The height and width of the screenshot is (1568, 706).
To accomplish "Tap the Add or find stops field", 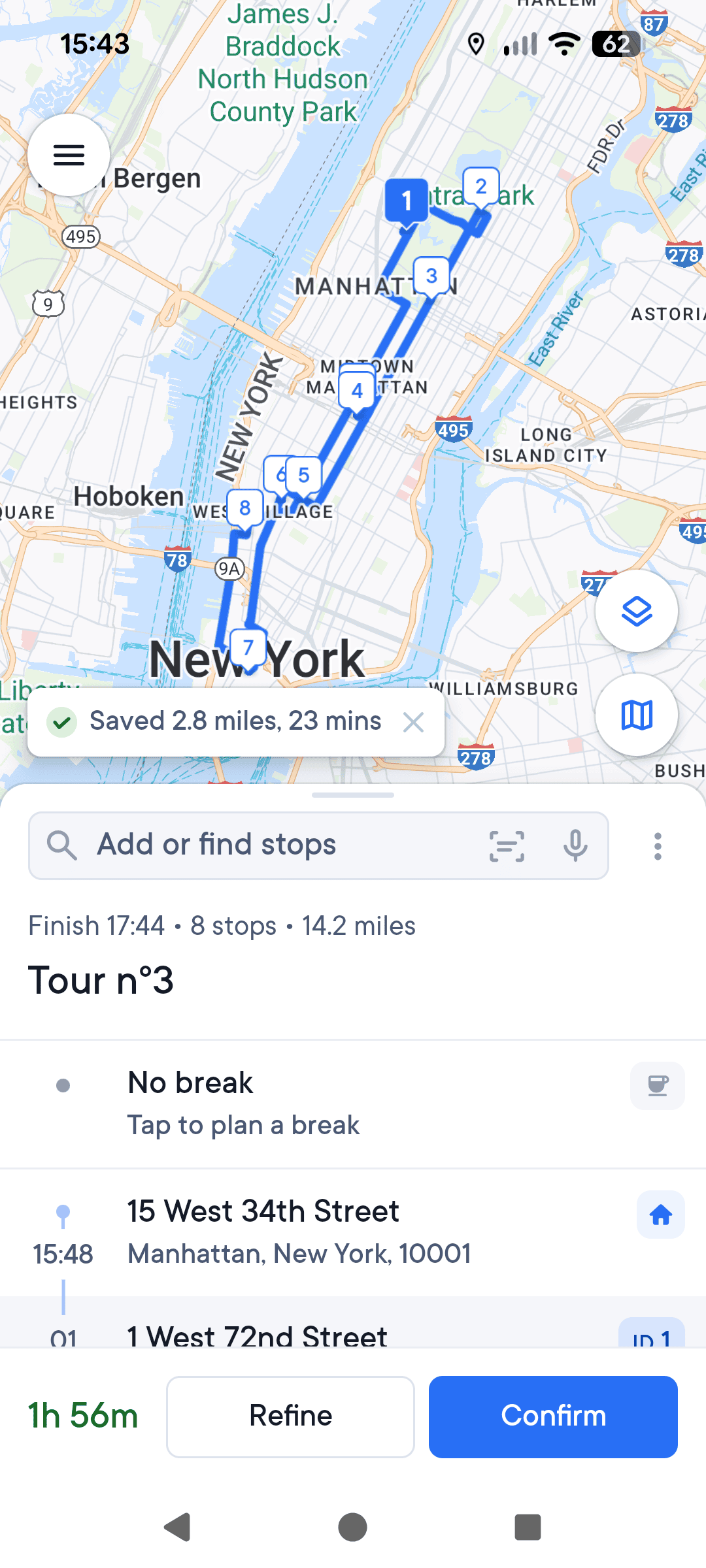I will pos(216,844).
